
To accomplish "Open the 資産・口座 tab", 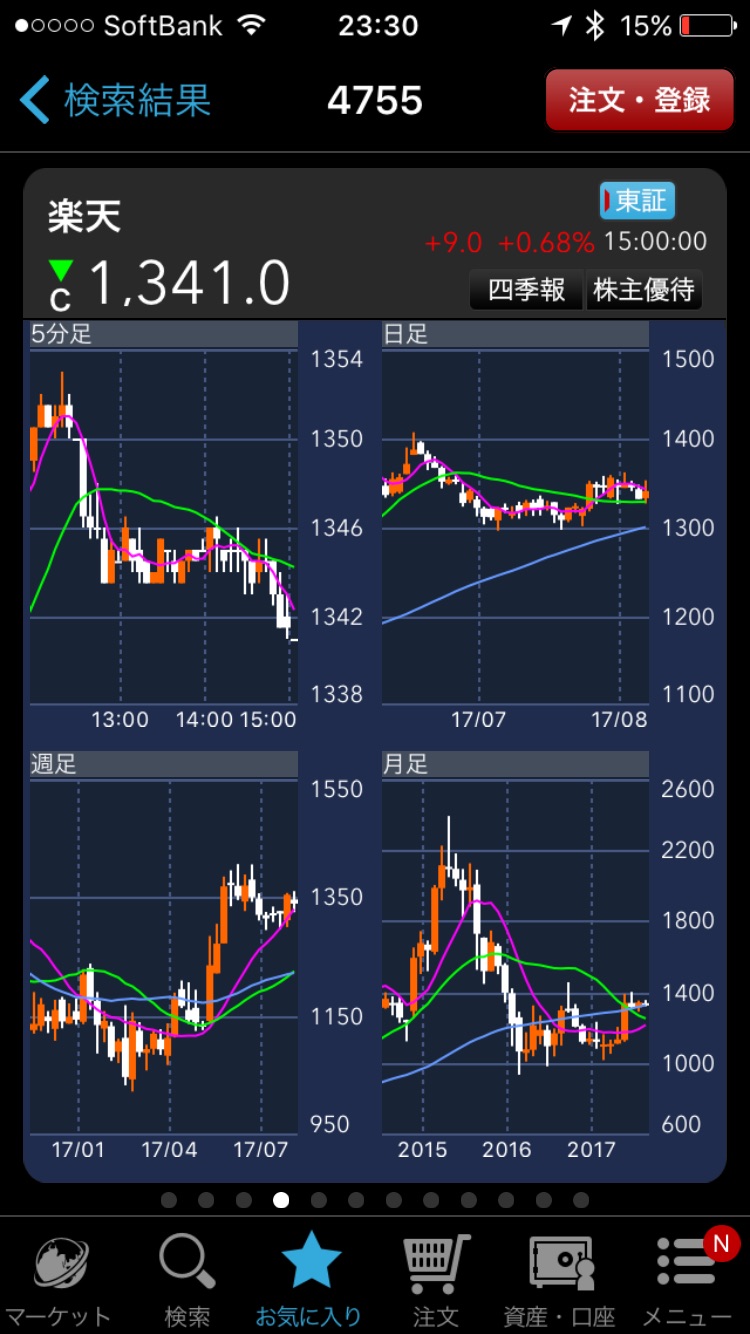I will point(561,1280).
